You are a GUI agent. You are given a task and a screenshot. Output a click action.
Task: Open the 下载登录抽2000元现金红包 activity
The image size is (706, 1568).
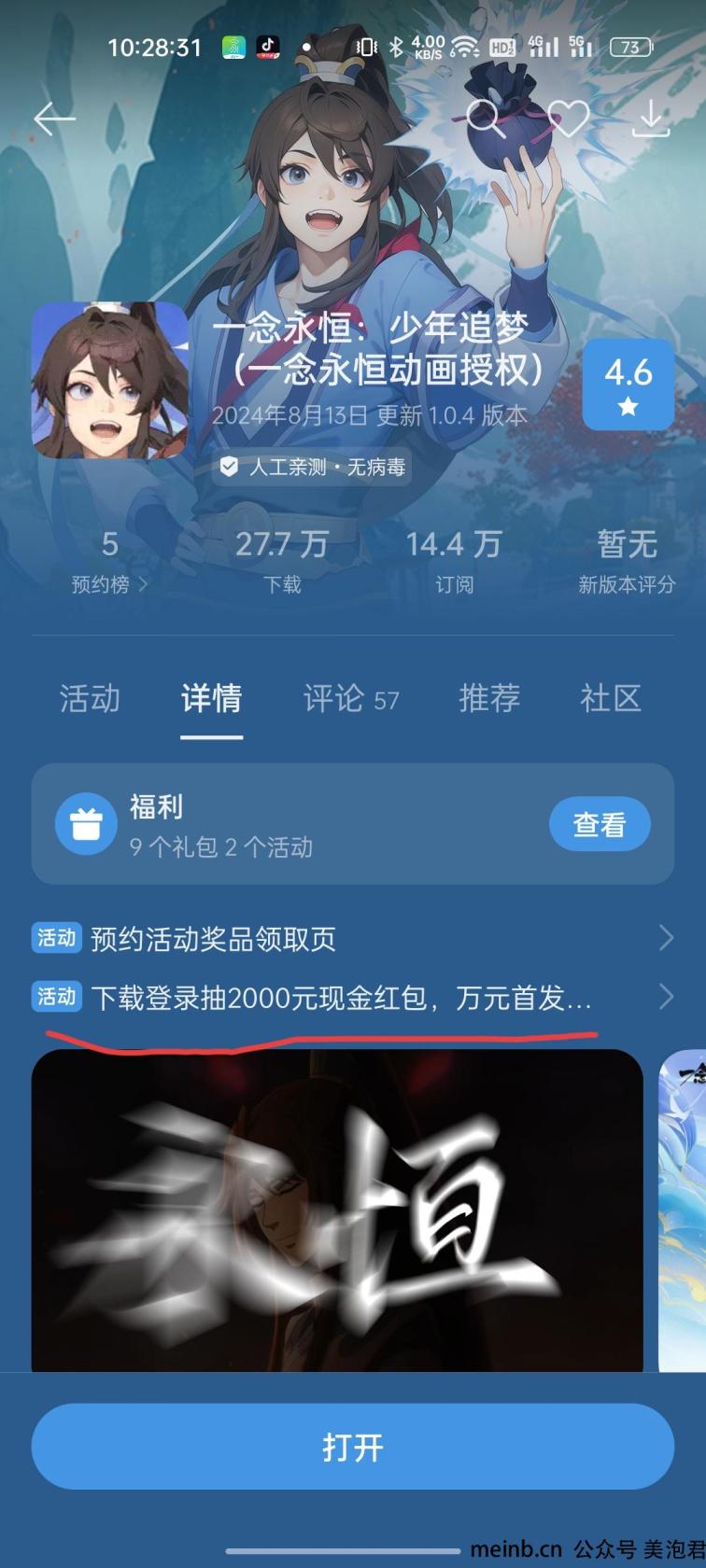pyautogui.click(x=352, y=998)
